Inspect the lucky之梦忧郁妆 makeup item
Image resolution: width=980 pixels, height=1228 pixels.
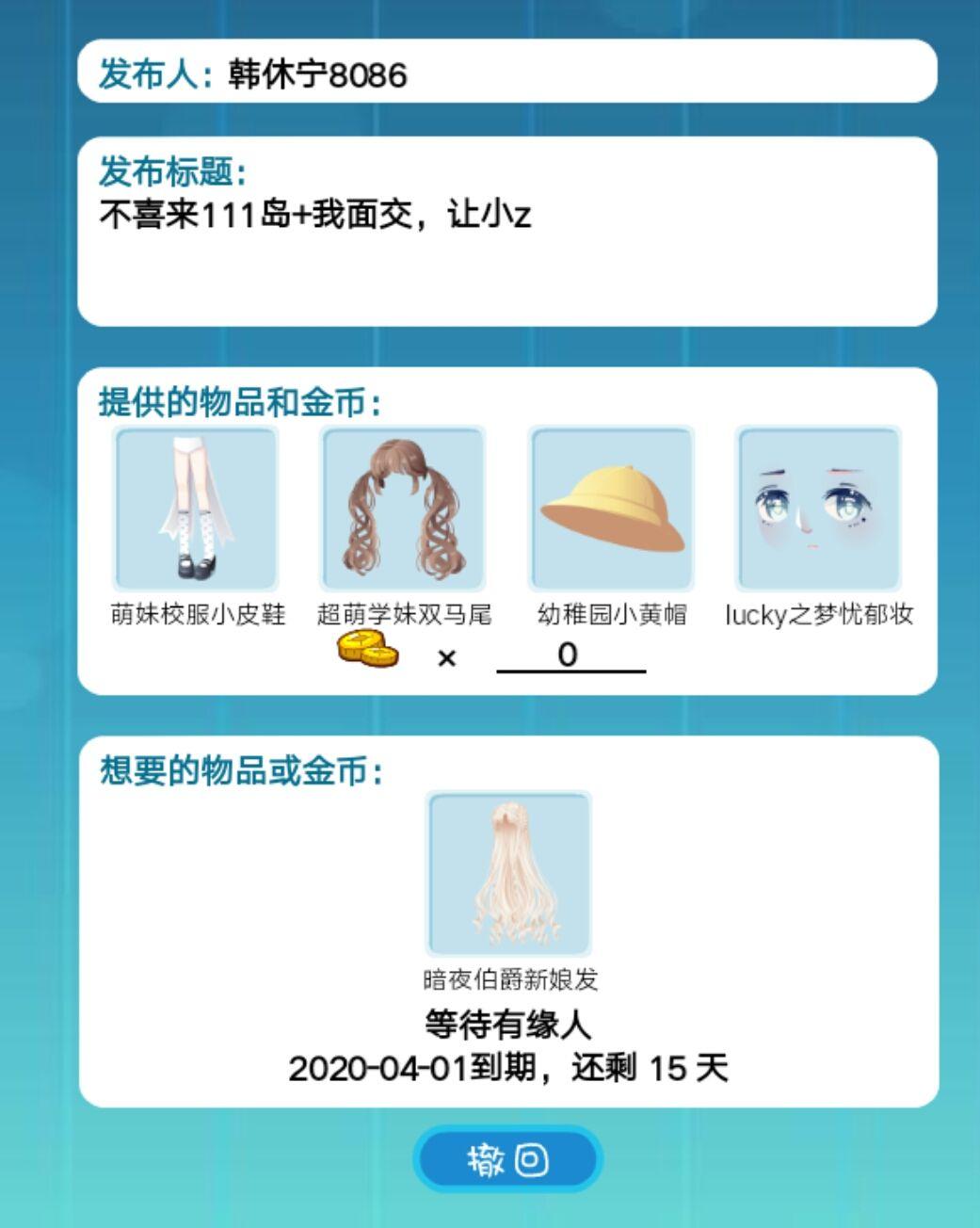coord(818,509)
